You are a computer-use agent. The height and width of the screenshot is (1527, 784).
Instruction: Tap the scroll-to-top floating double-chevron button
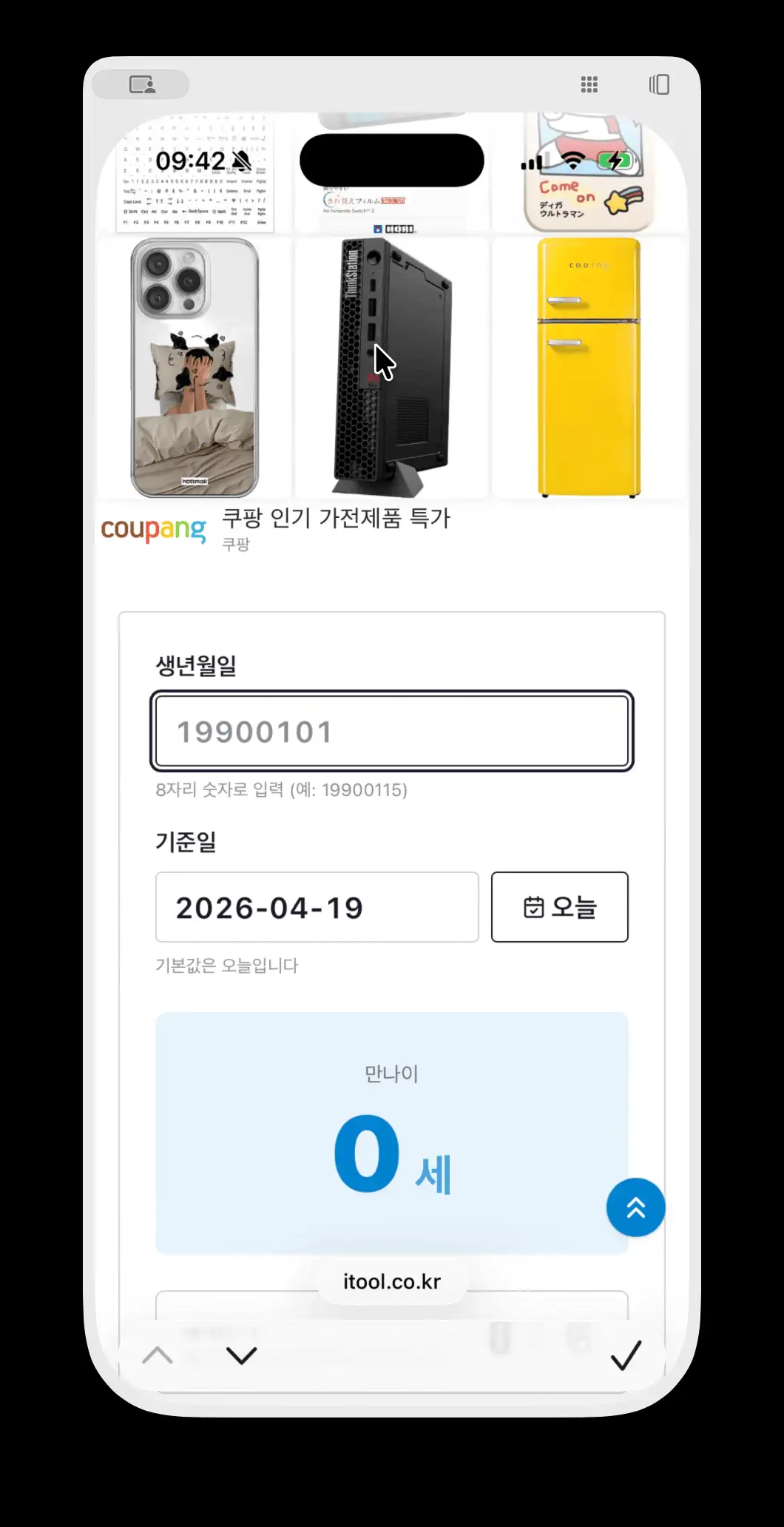635,1207
